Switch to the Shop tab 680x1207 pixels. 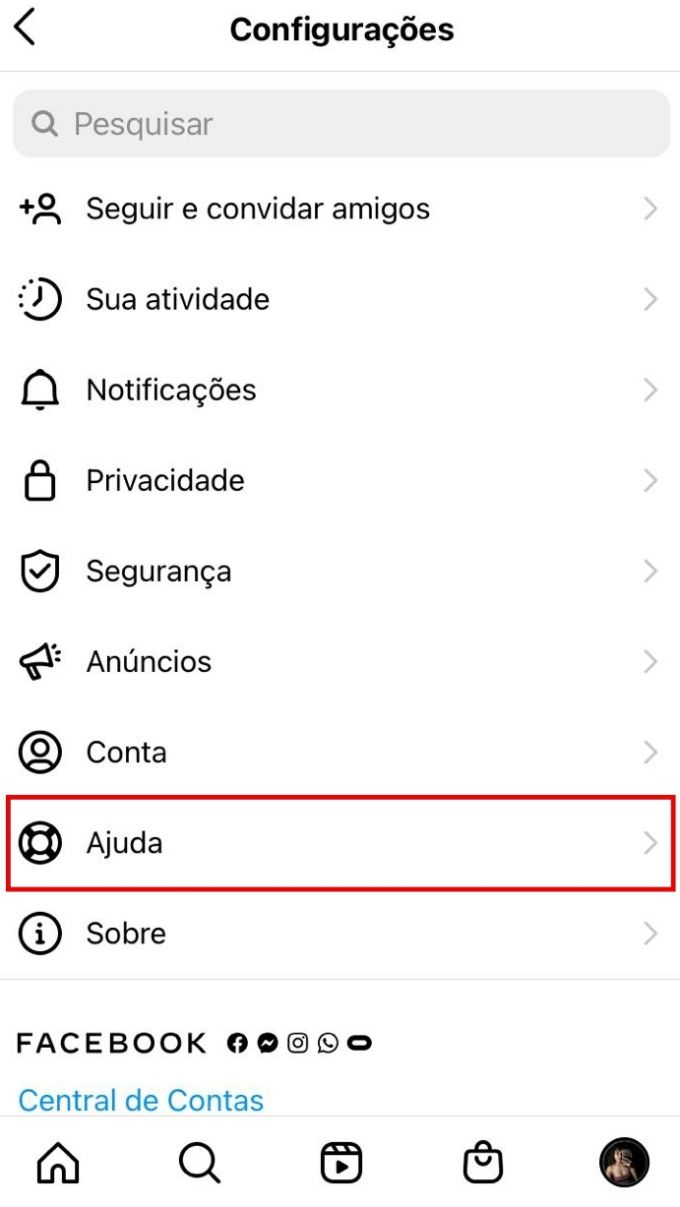point(483,1163)
